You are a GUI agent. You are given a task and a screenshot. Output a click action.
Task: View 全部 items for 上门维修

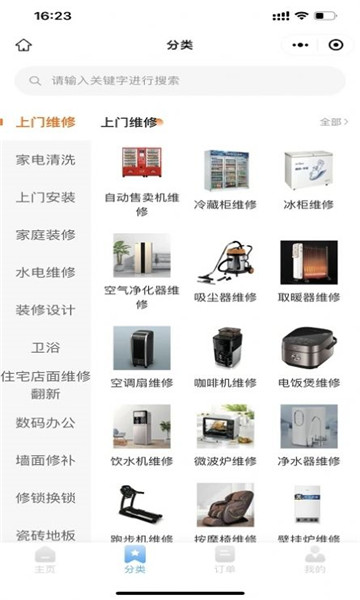click(x=334, y=122)
